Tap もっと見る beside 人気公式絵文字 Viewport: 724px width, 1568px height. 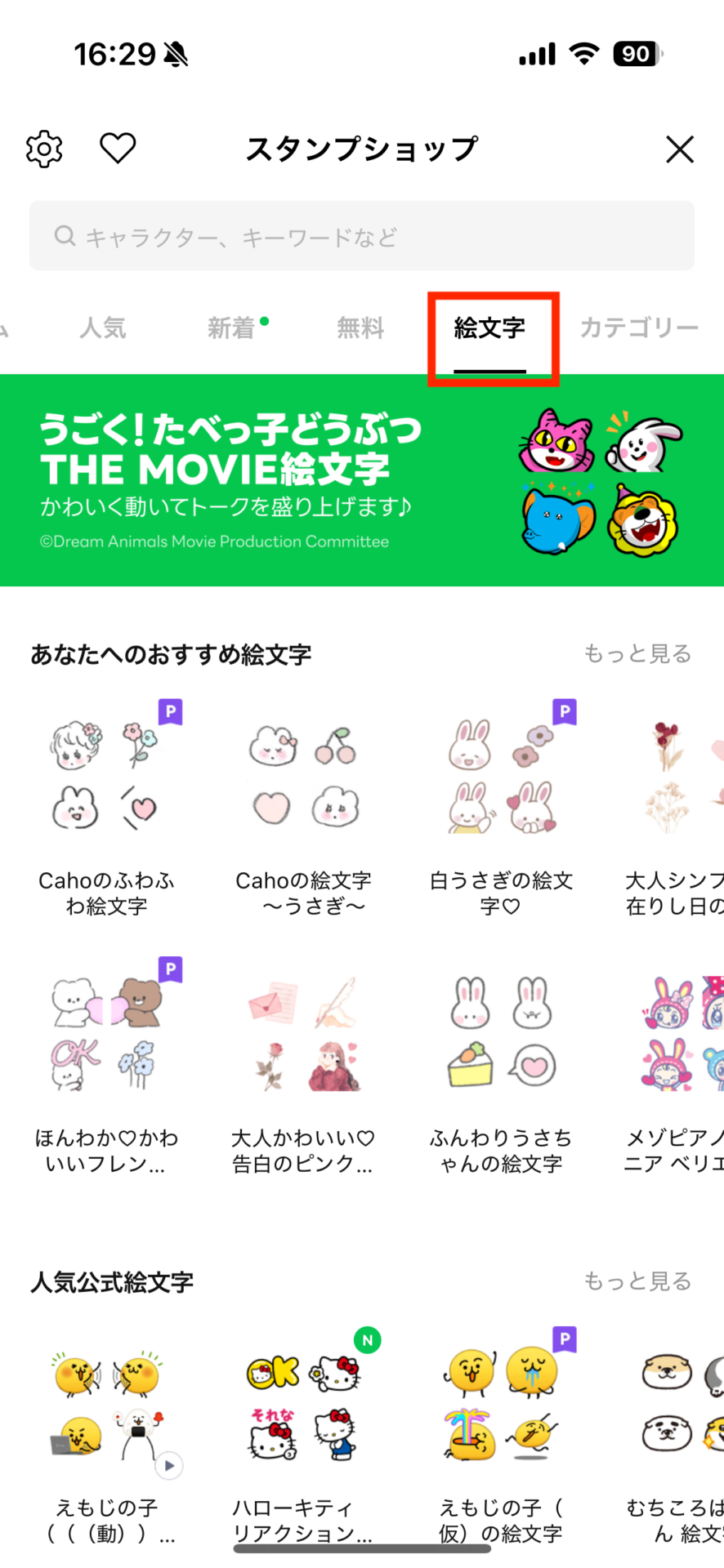pos(637,1281)
